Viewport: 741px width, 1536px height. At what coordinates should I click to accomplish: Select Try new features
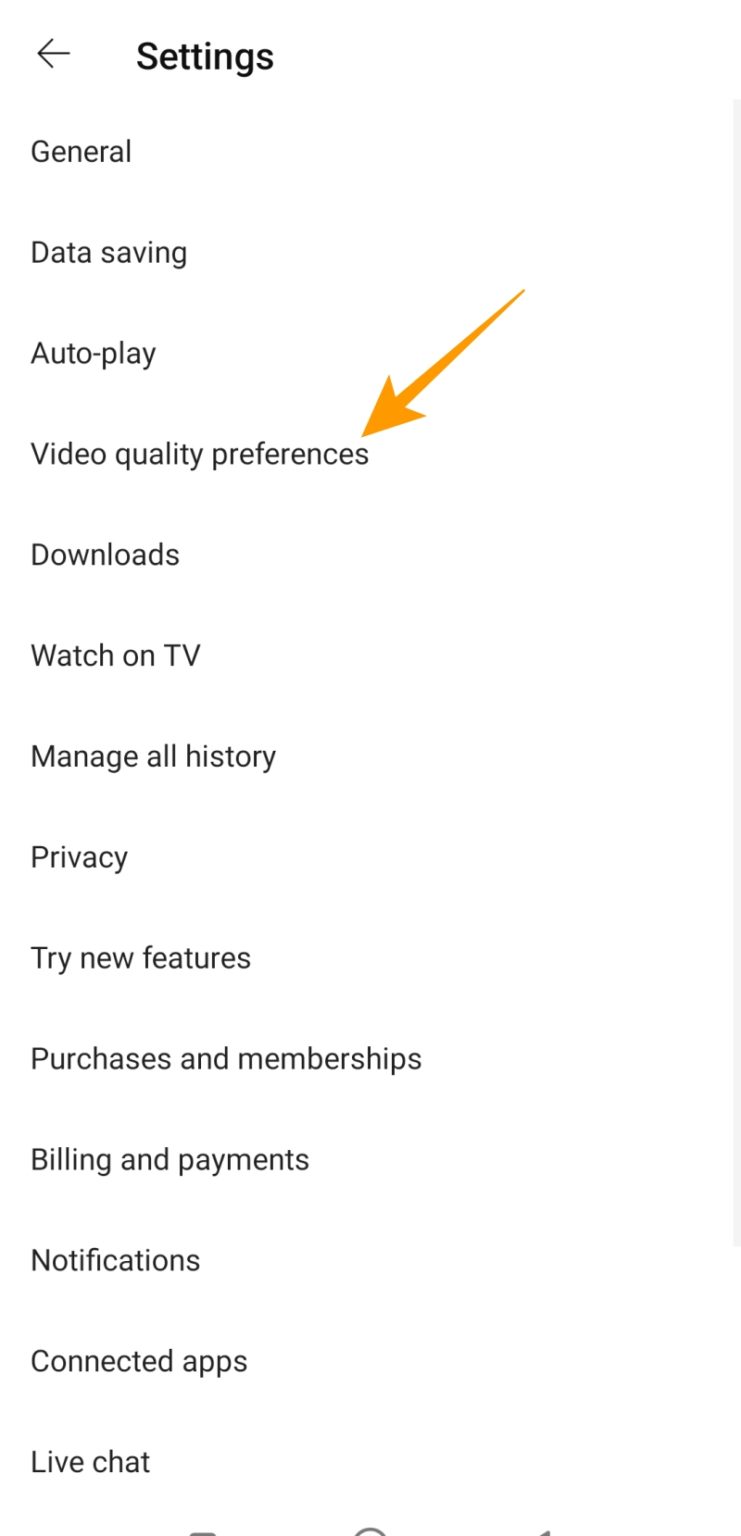point(141,958)
